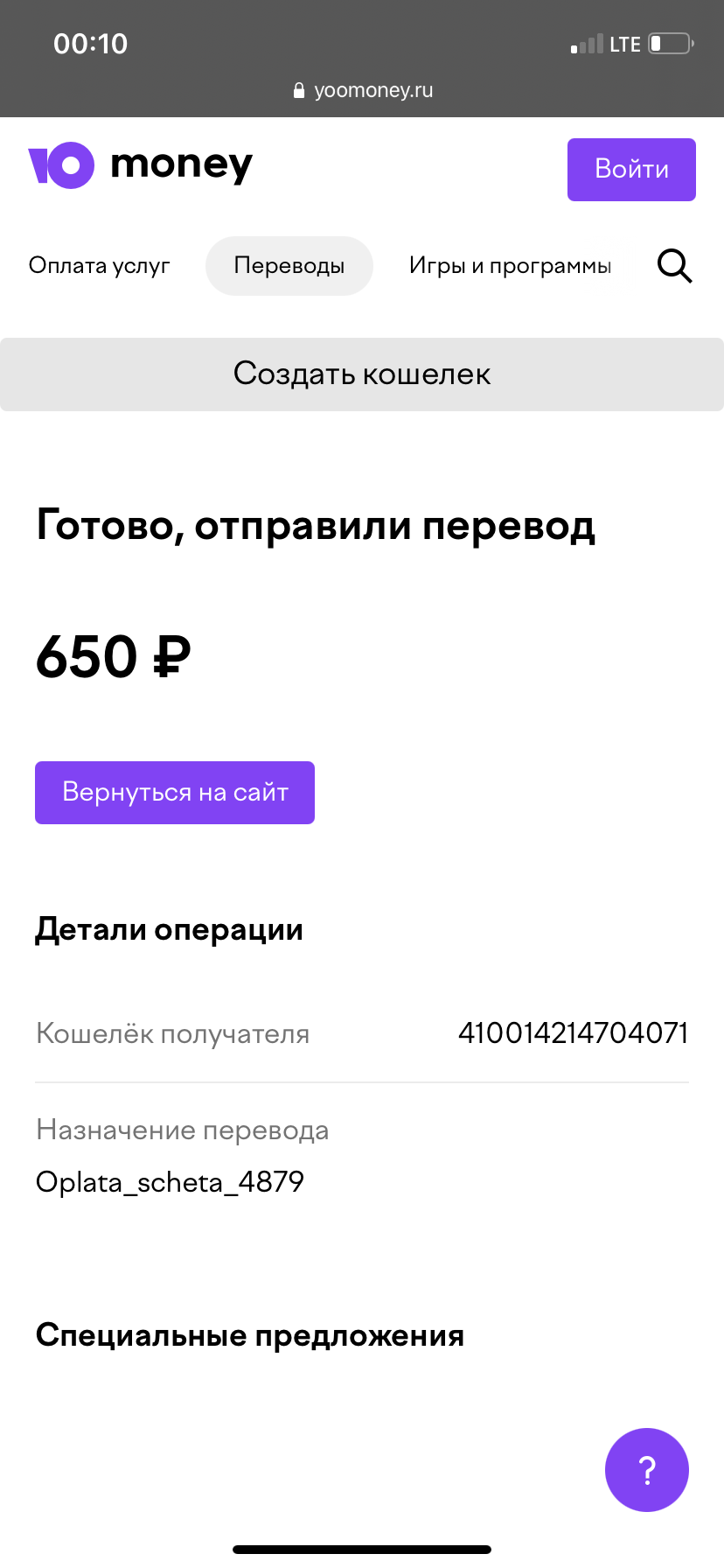The width and height of the screenshot is (724, 1568).
Task: Switch to the Оплата услуг tab
Action: coord(99,266)
